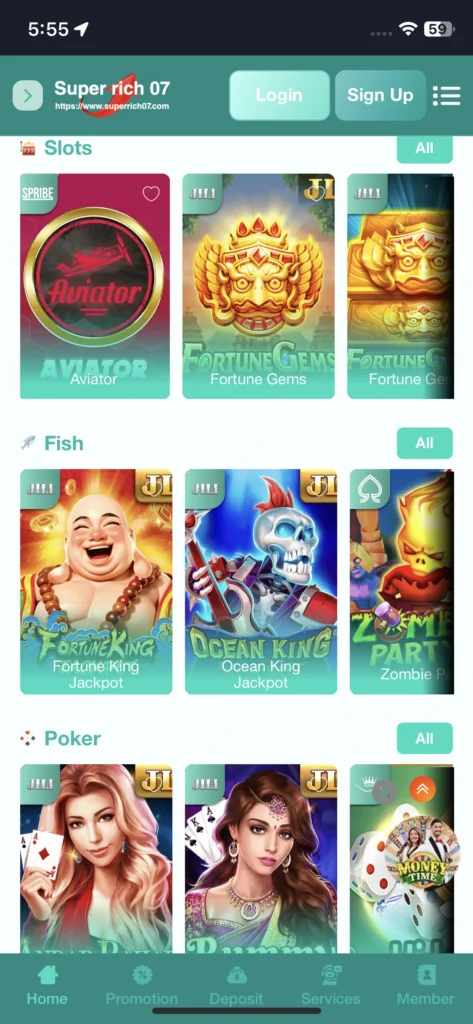
Task: Open Zombie Party game
Action: 402,581
